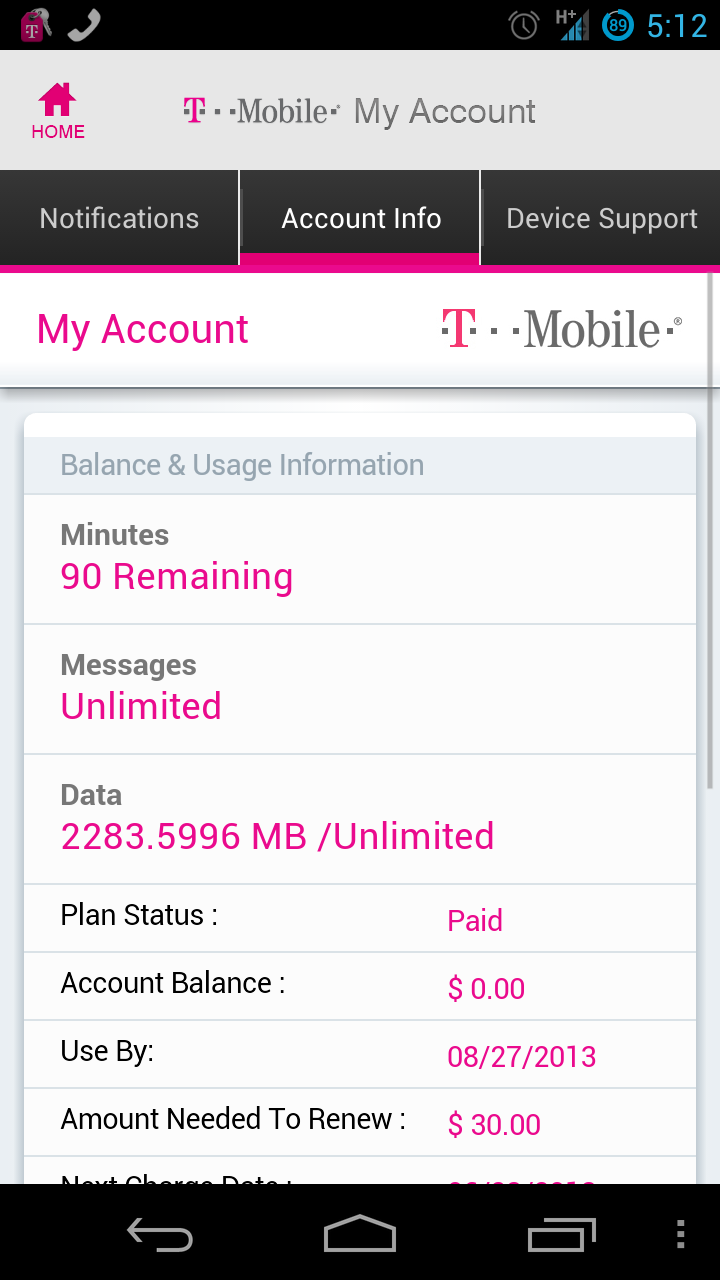
Task: Open the overflow menu dots
Action: [x=681, y=1234]
